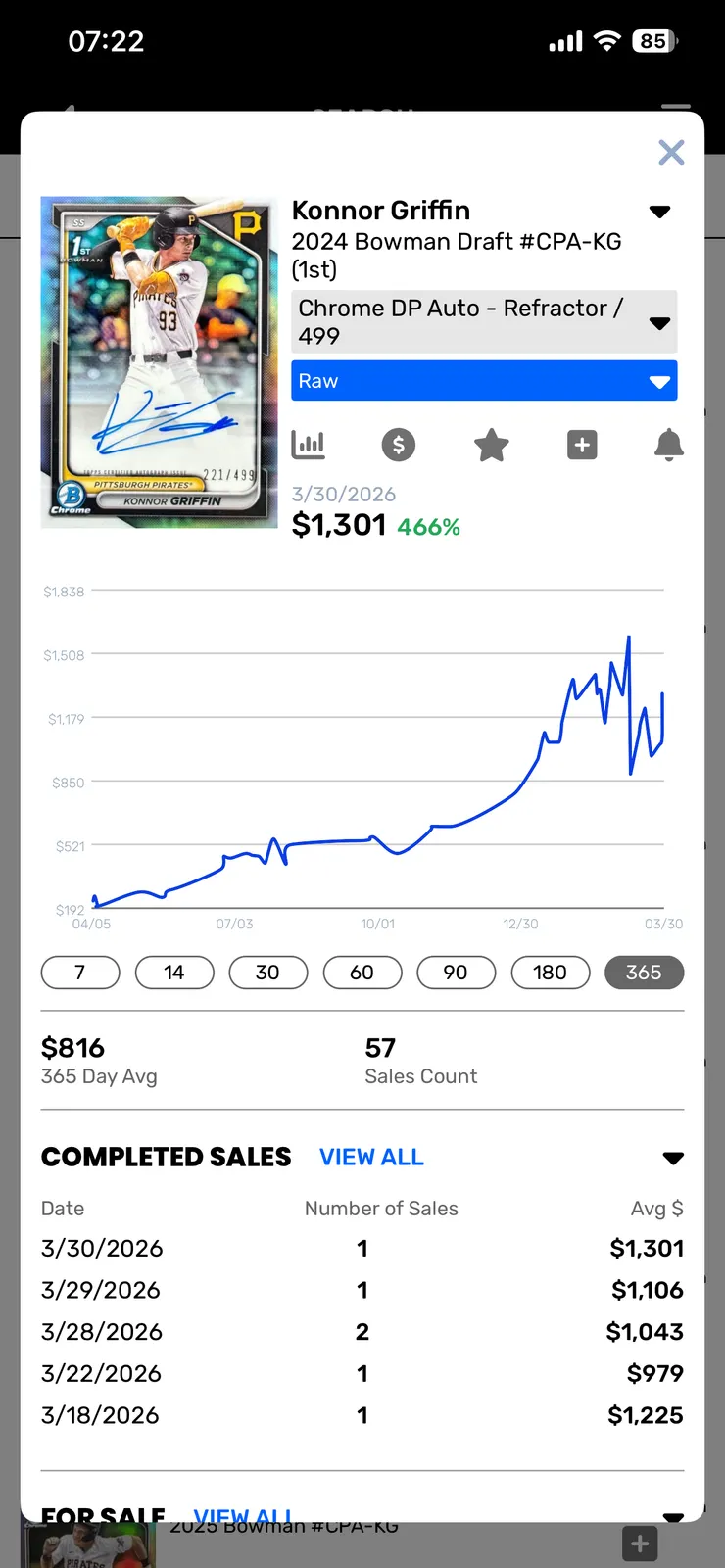Select the 30 day range
Viewport: 725px width, 1568px height.
tap(267, 973)
